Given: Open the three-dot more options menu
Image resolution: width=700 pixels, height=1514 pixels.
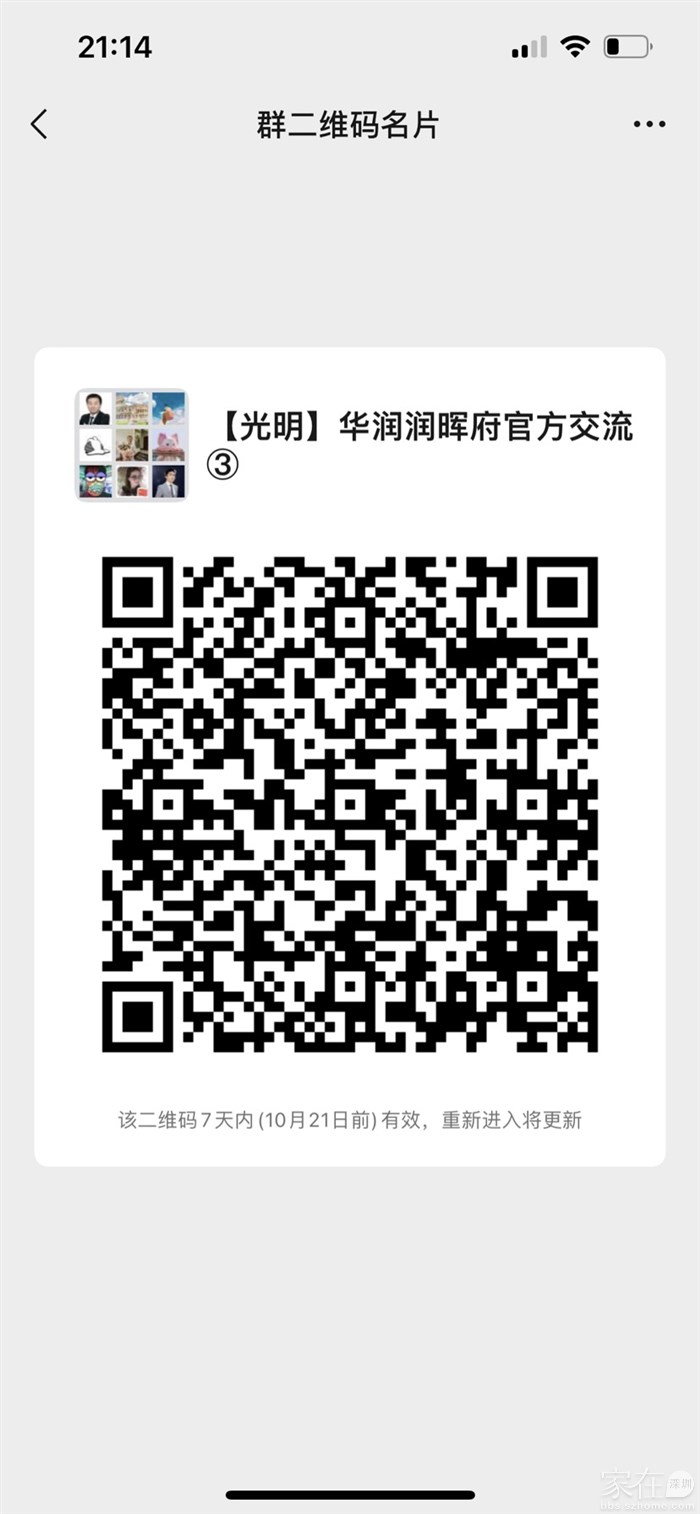Looking at the screenshot, I should click(x=649, y=125).
